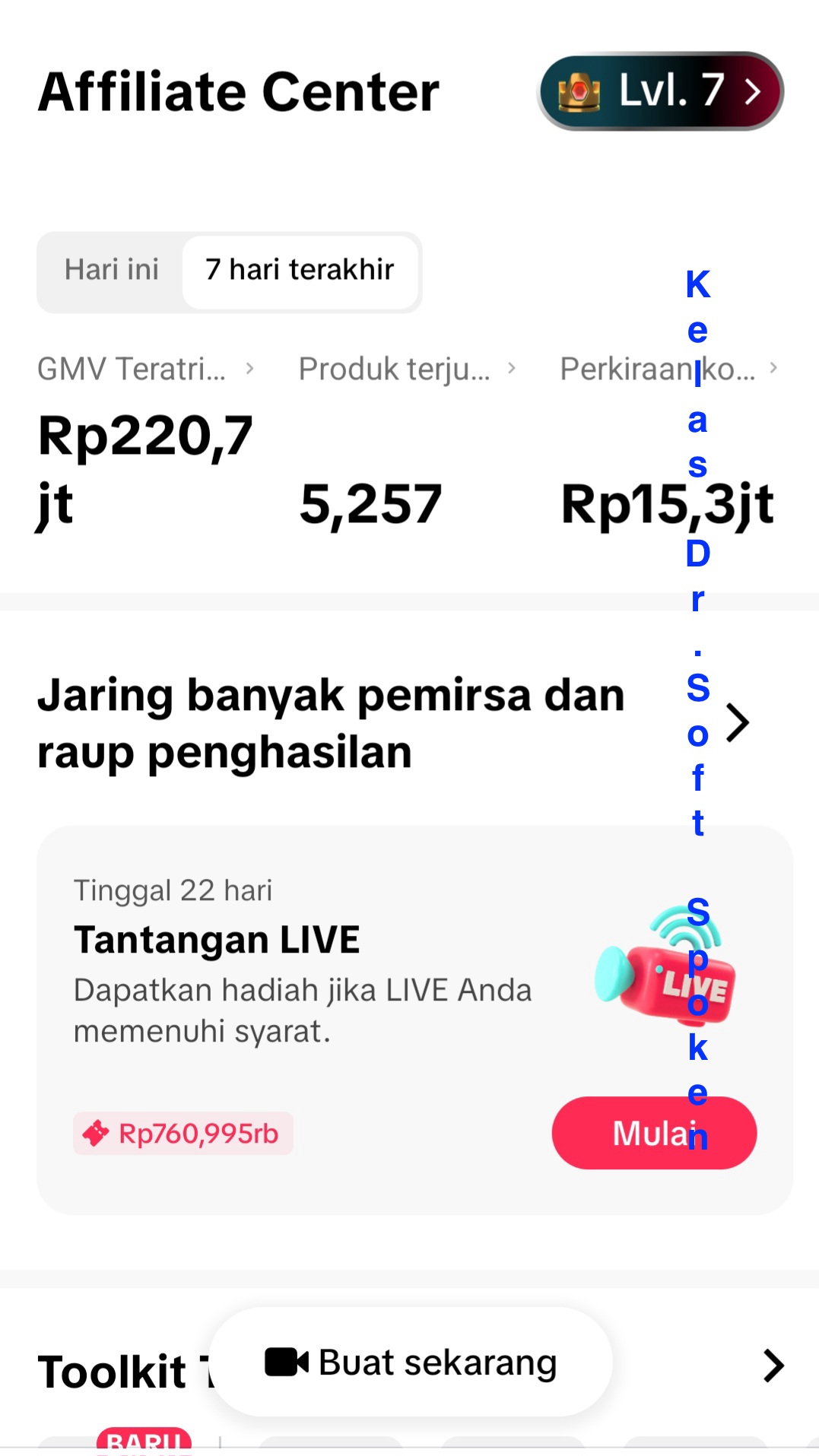Screen dimensions: 819x1456
Task: Select the 7 hari terakhir tab
Action: click(300, 270)
